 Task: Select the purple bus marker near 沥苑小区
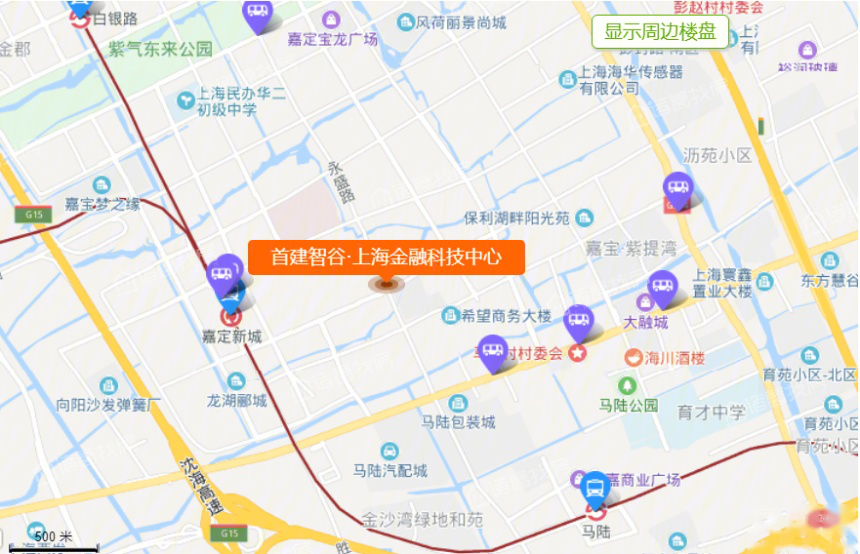678,188
